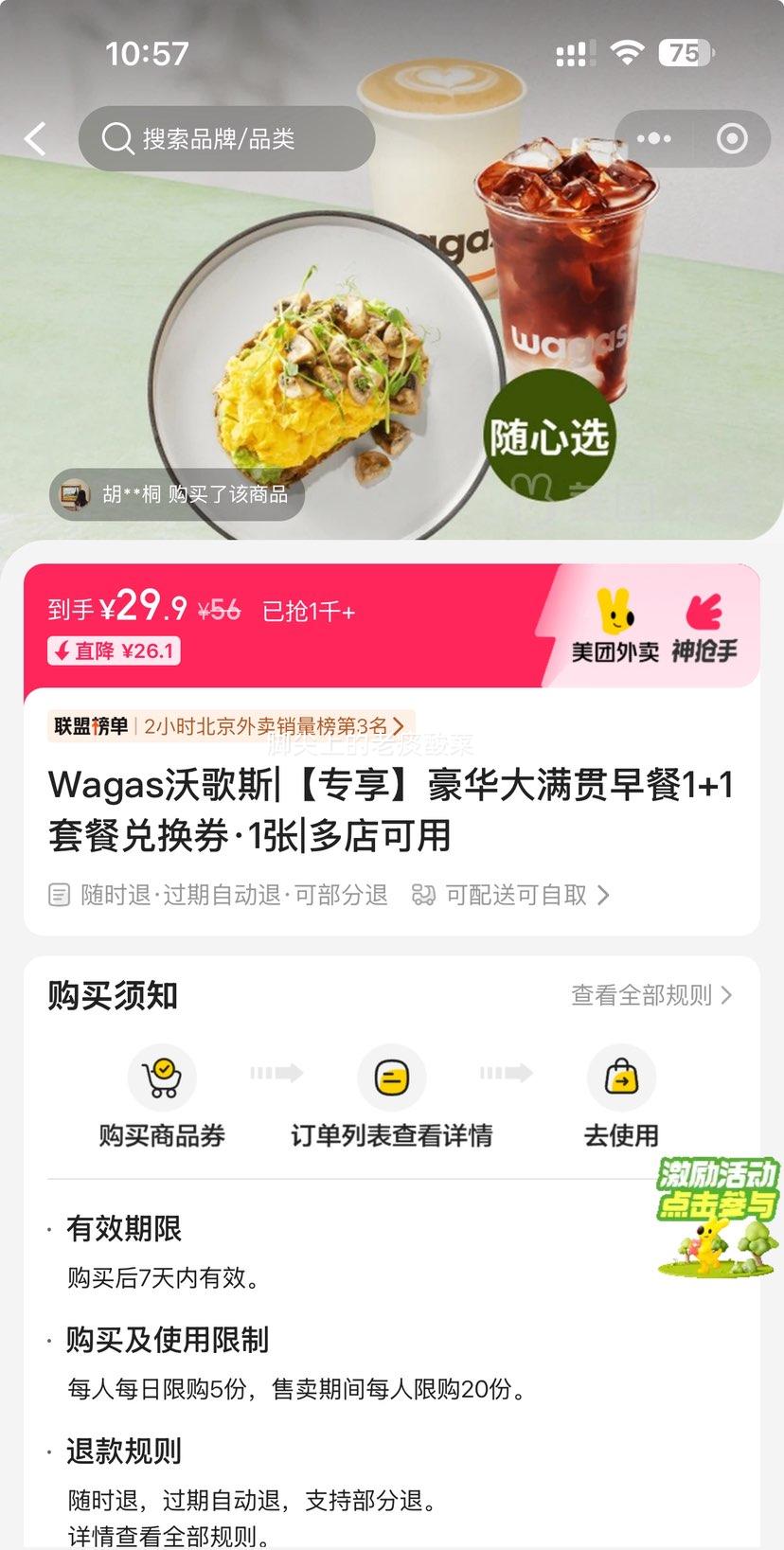This screenshot has width=784, height=1550.
Task: Tap the circular capsule close/home icon
Action: point(730,138)
